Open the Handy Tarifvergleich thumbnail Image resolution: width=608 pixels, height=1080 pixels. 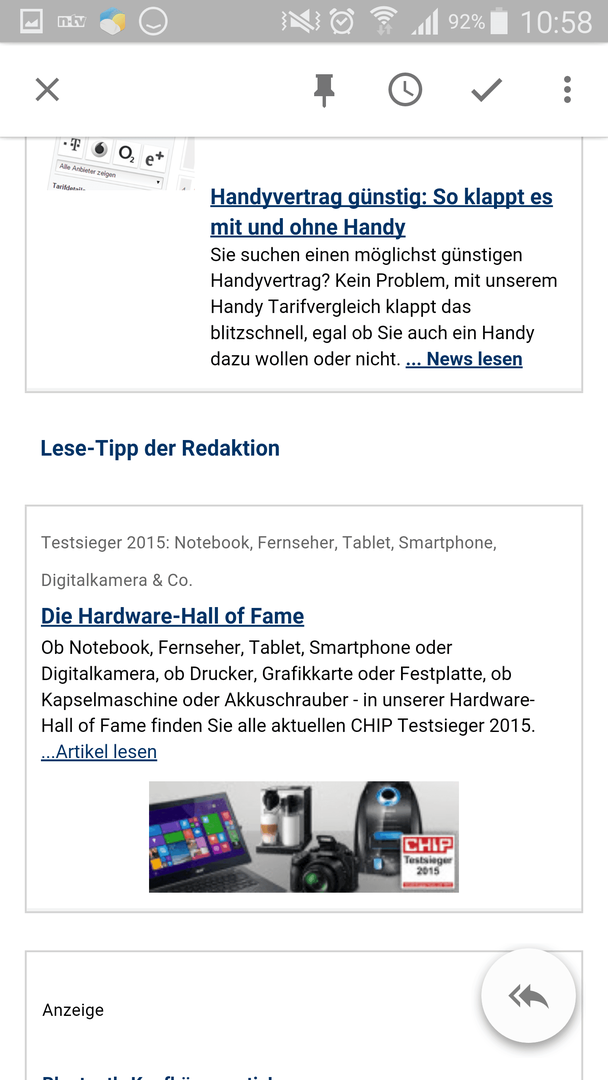click(x=121, y=163)
